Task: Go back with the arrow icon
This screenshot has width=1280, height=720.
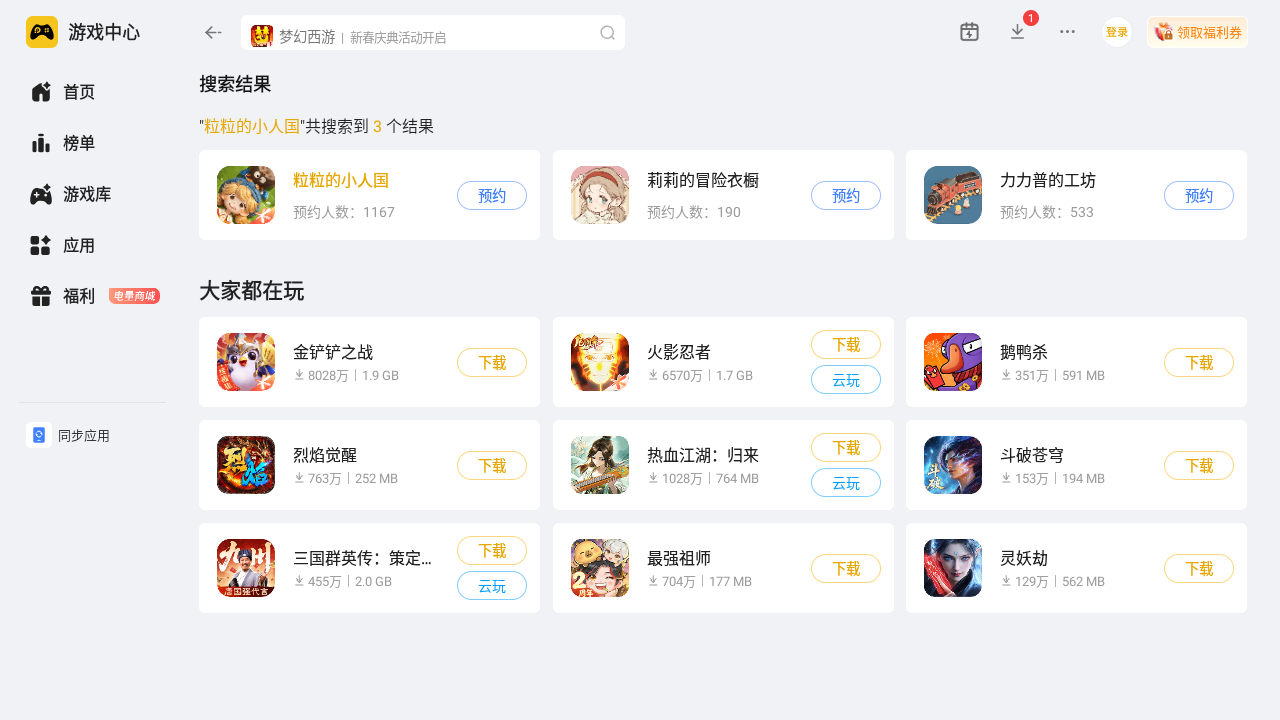Action: click(212, 33)
